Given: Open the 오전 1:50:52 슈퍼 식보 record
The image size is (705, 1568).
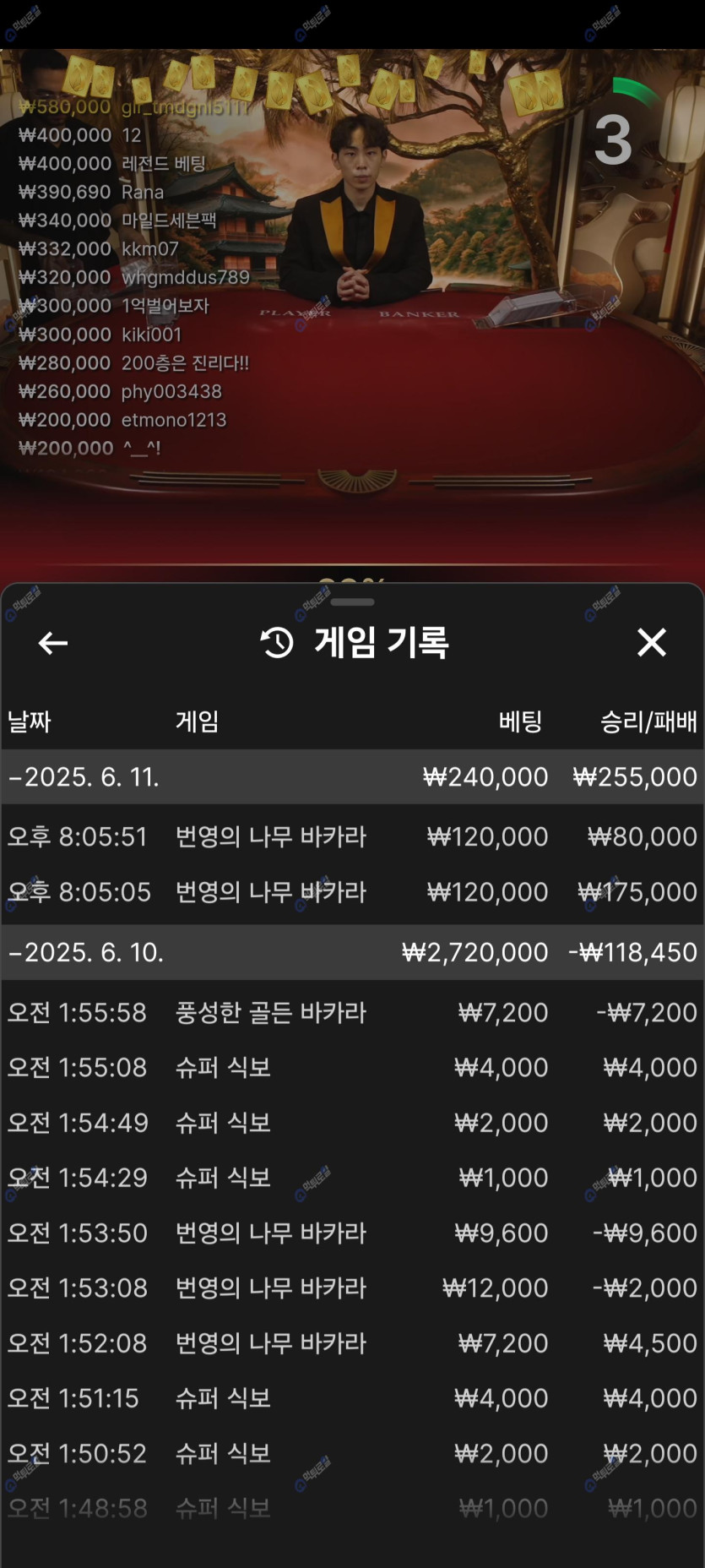Looking at the screenshot, I should click(x=352, y=1453).
